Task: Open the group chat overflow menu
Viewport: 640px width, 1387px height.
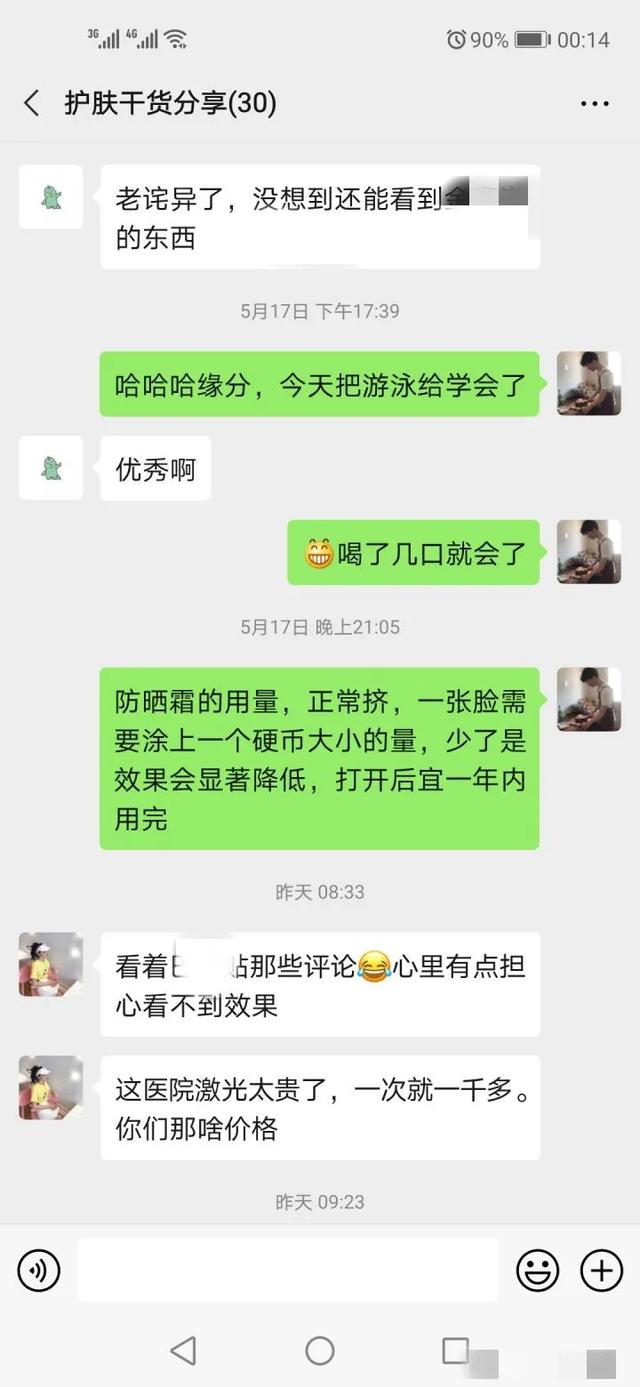Action: point(595,104)
